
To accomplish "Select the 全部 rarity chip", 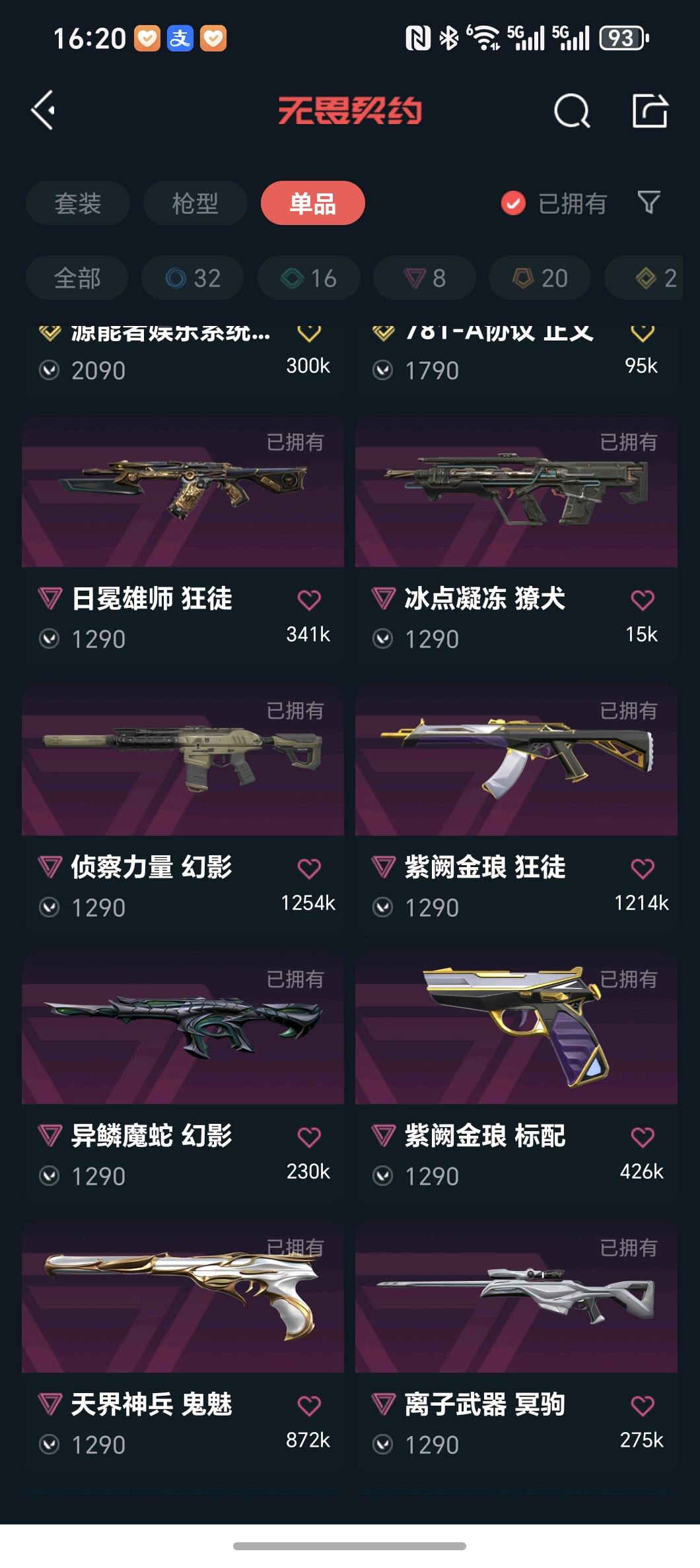I will point(77,278).
